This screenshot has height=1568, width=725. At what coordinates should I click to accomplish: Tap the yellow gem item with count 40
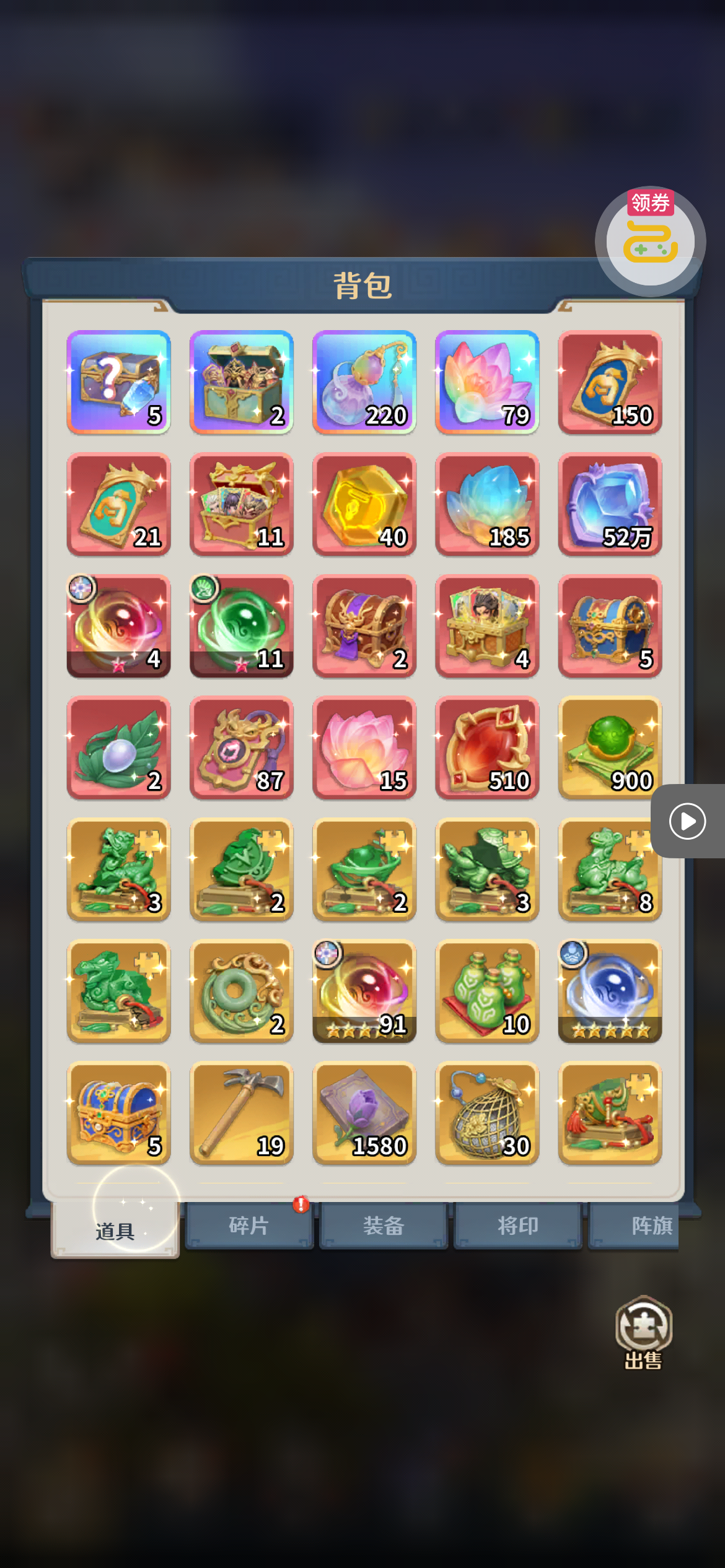point(364,503)
